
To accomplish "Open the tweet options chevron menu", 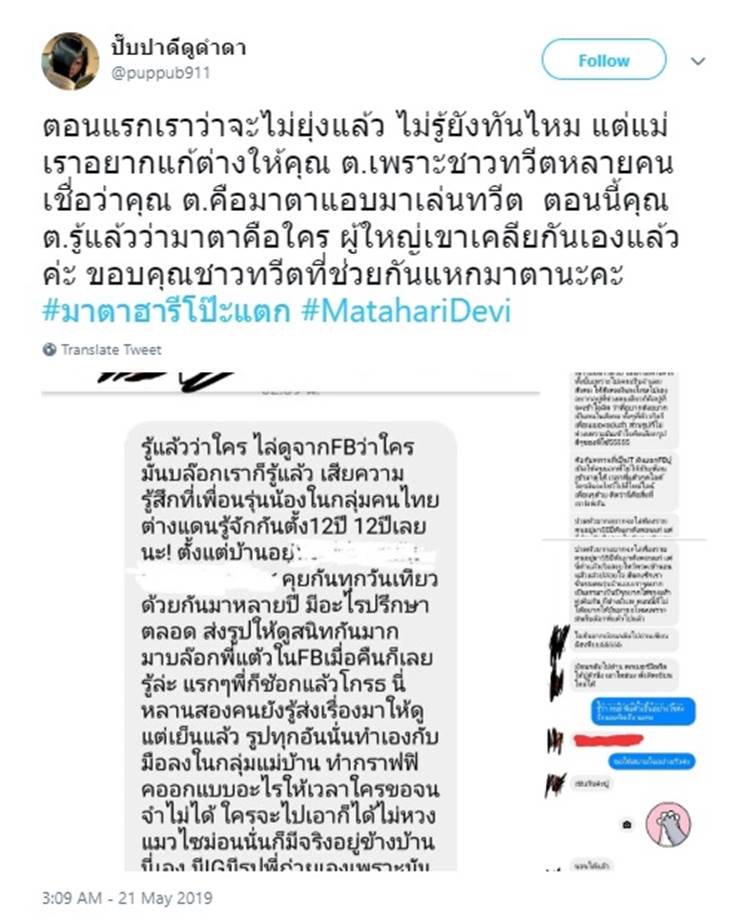I will (699, 61).
